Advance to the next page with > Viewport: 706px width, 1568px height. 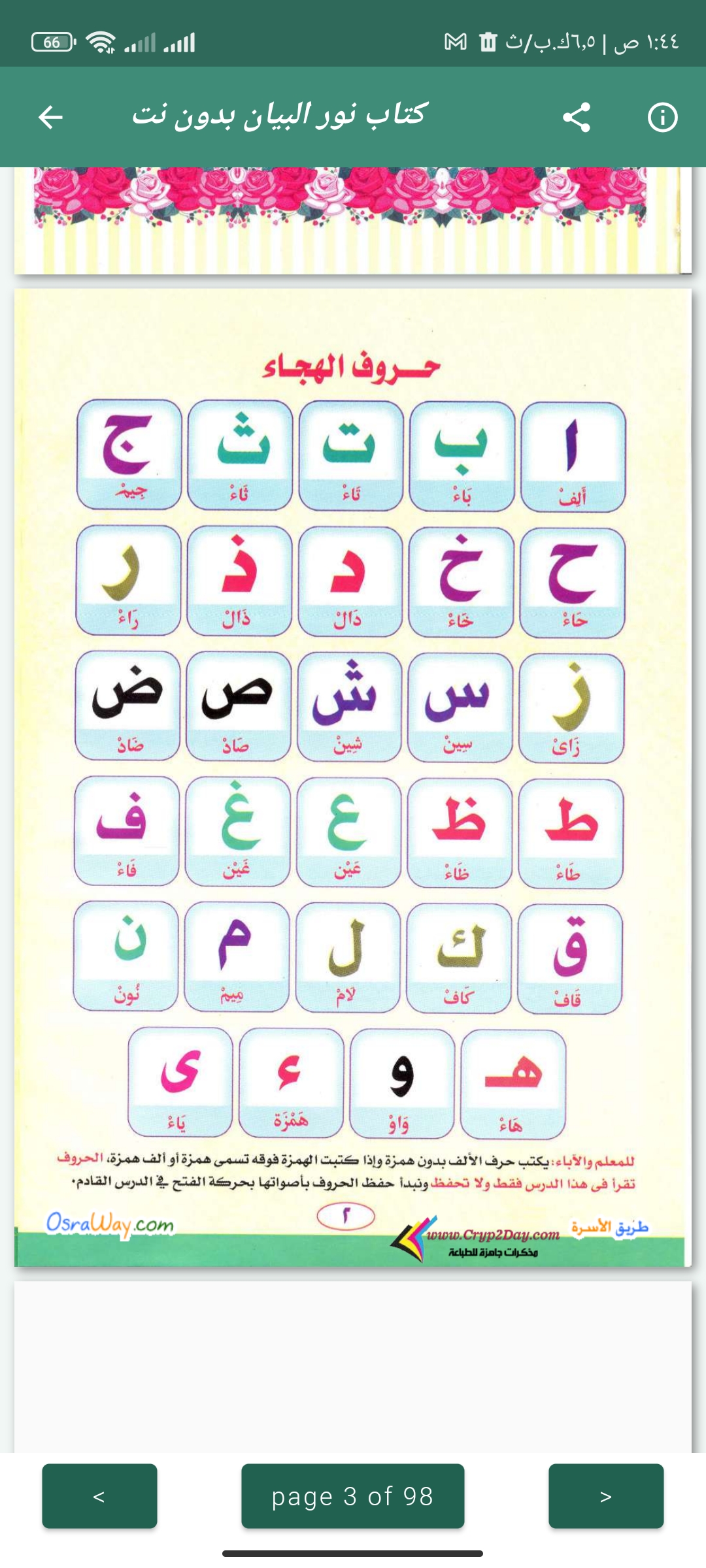click(606, 1496)
